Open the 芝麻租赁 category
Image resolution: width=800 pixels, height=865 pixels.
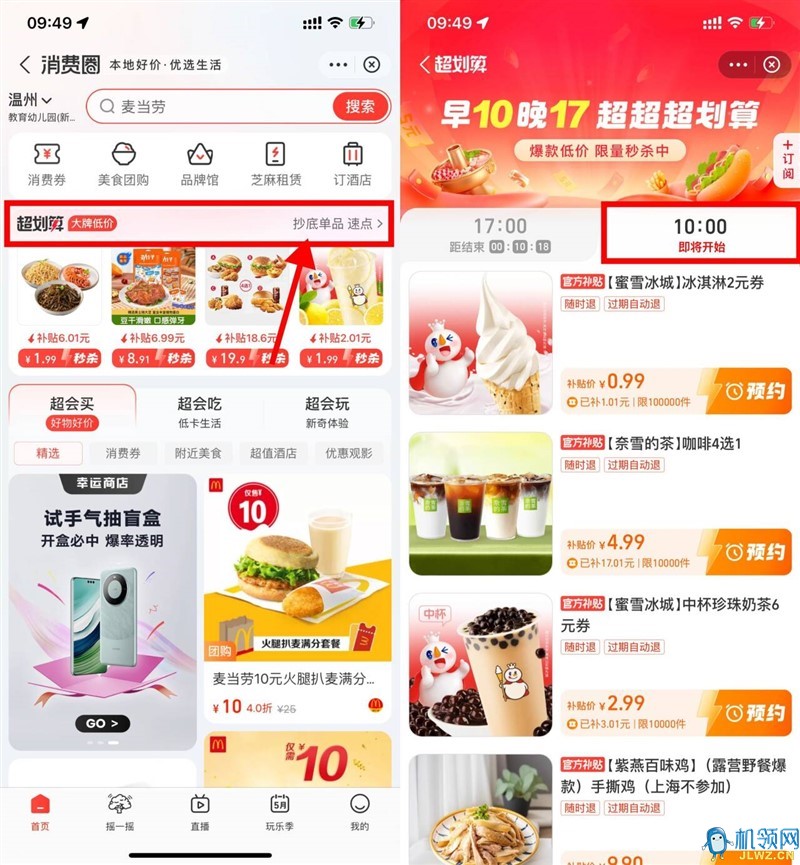[275, 164]
